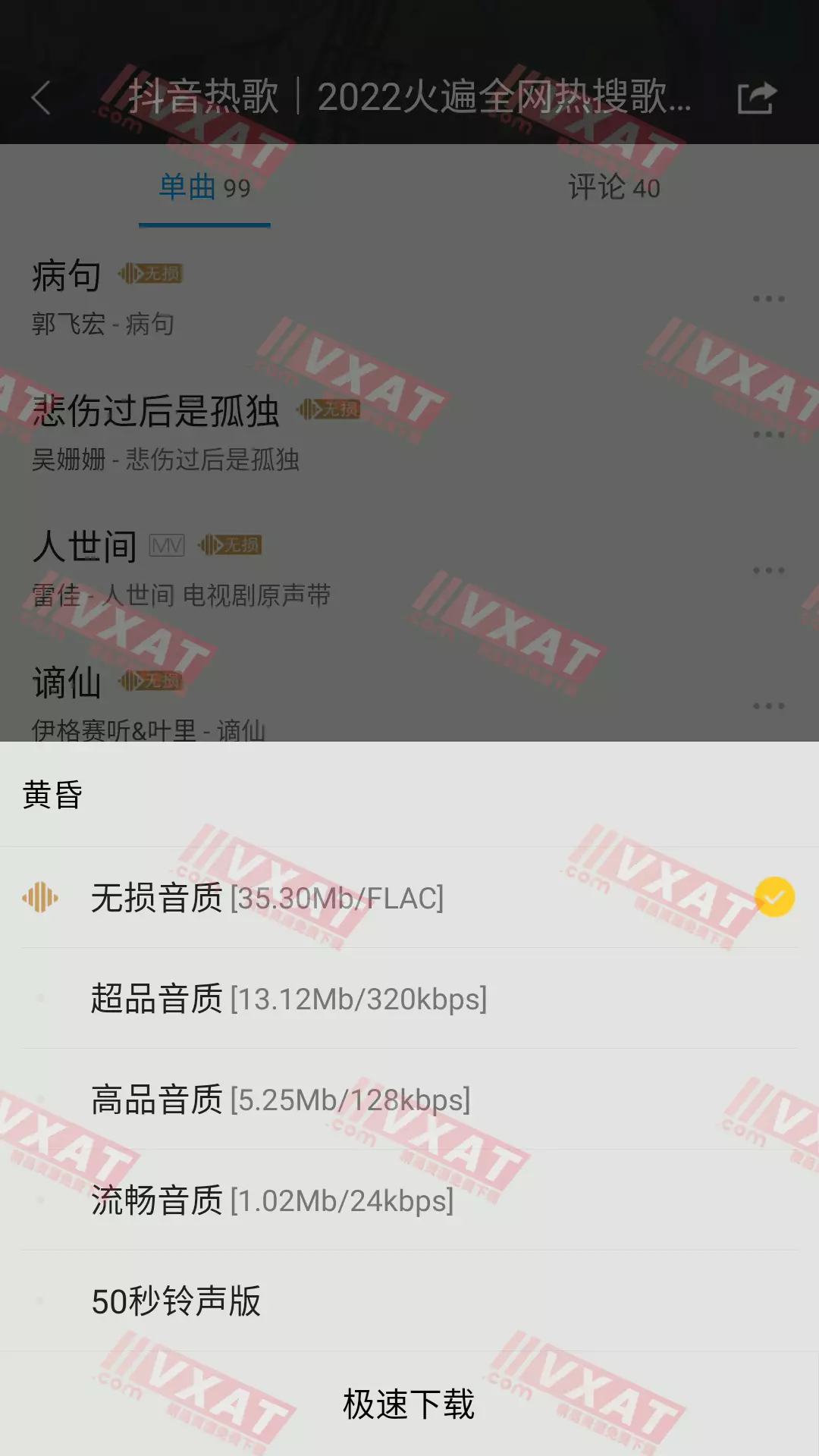Open more options for 谪仙
The width and height of the screenshot is (819, 1456).
pyautogui.click(x=768, y=706)
